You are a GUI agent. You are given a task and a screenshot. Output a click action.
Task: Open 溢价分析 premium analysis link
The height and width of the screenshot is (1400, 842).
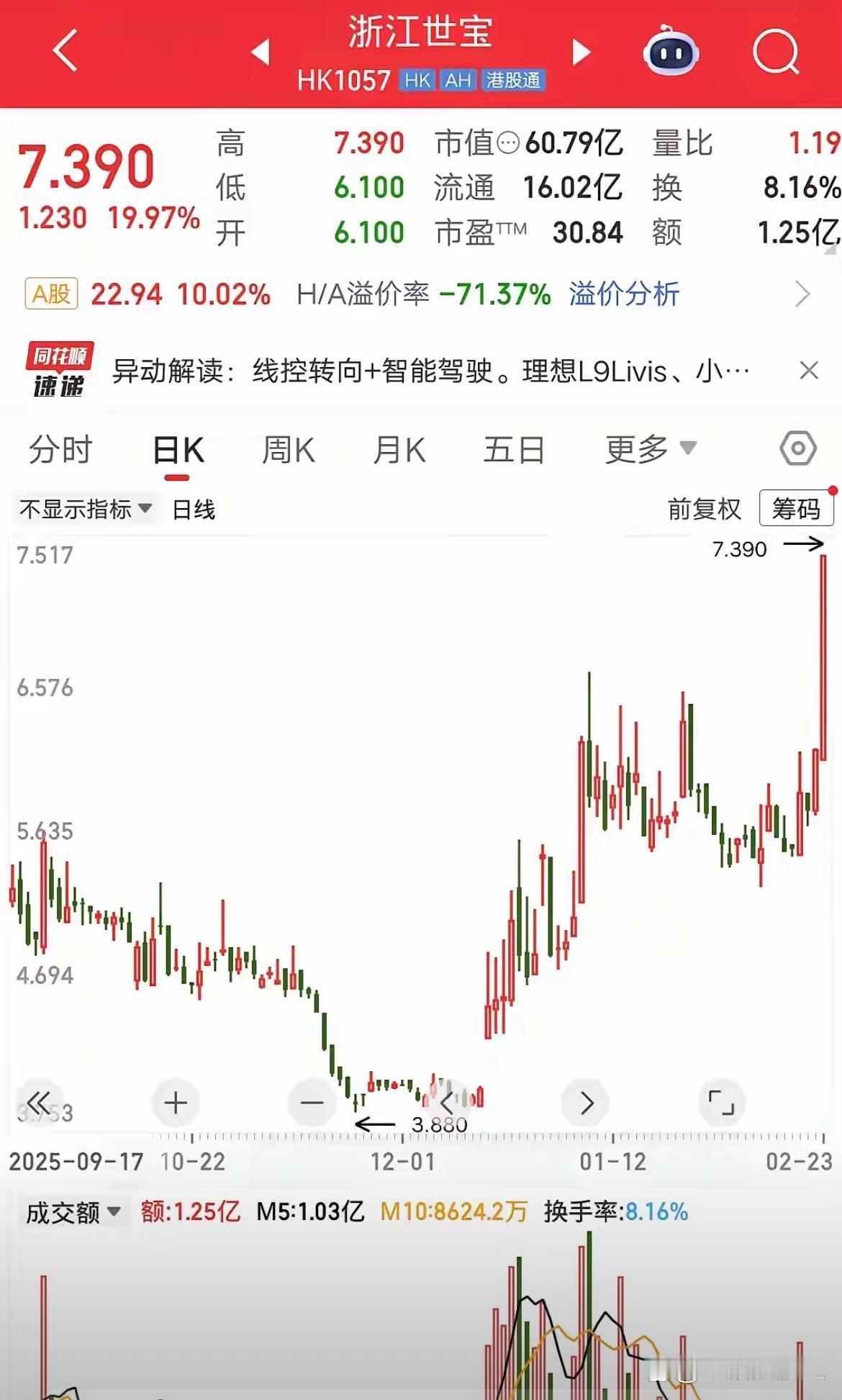coord(625,294)
